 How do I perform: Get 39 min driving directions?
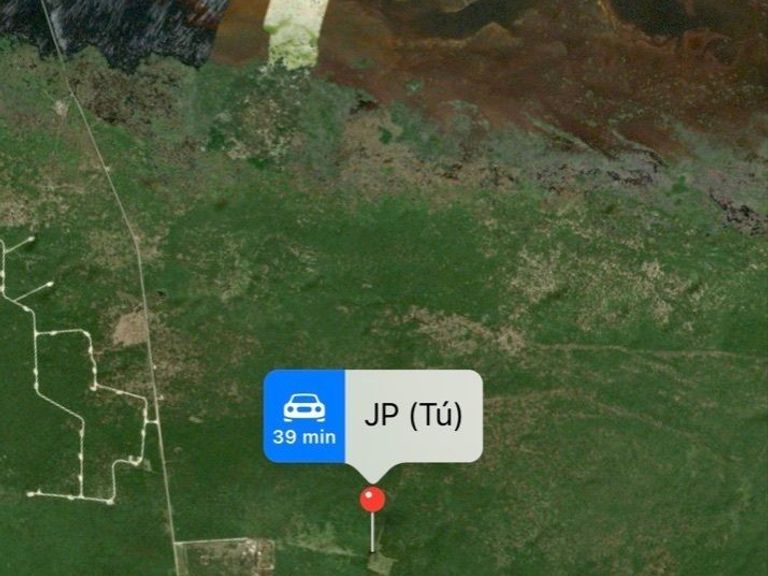click(x=304, y=416)
